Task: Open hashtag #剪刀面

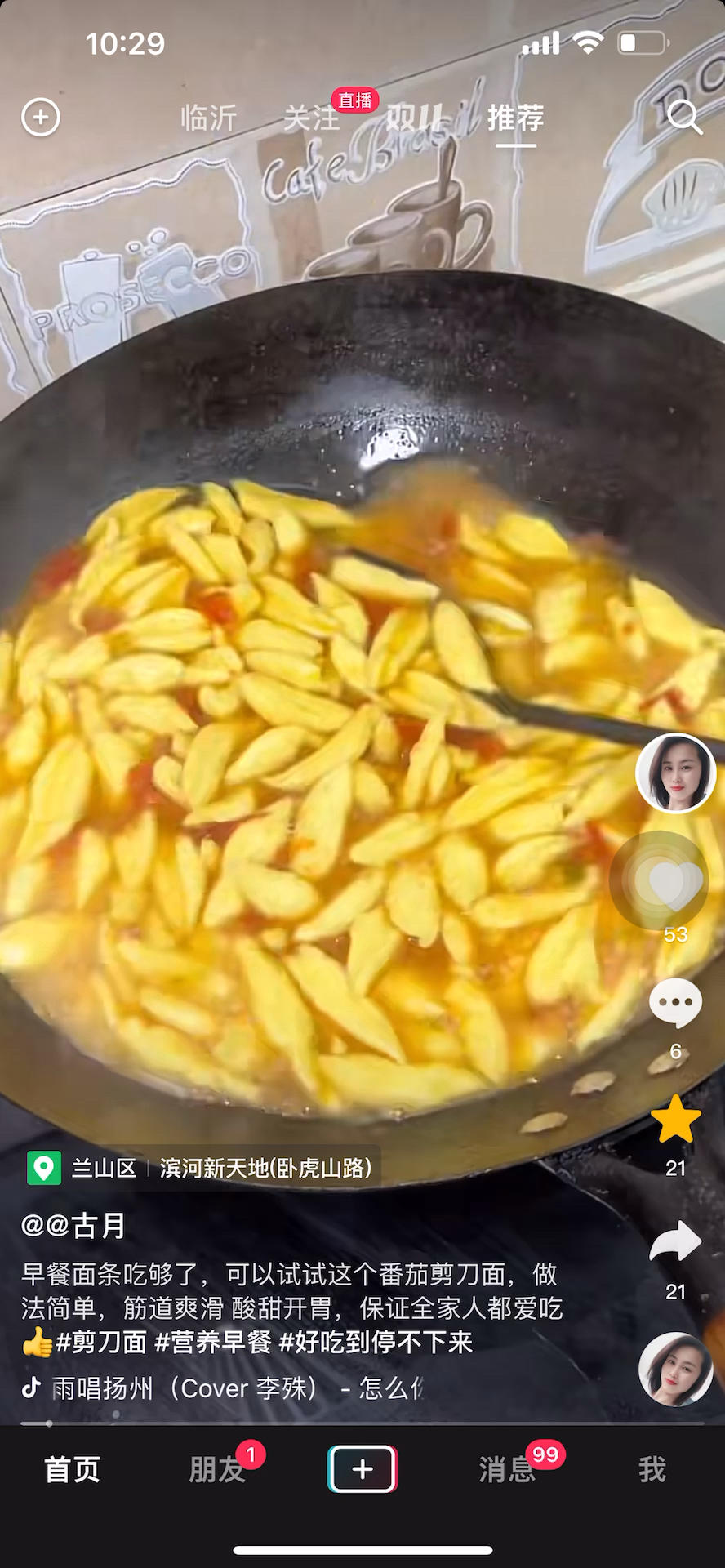Action: point(101,1342)
